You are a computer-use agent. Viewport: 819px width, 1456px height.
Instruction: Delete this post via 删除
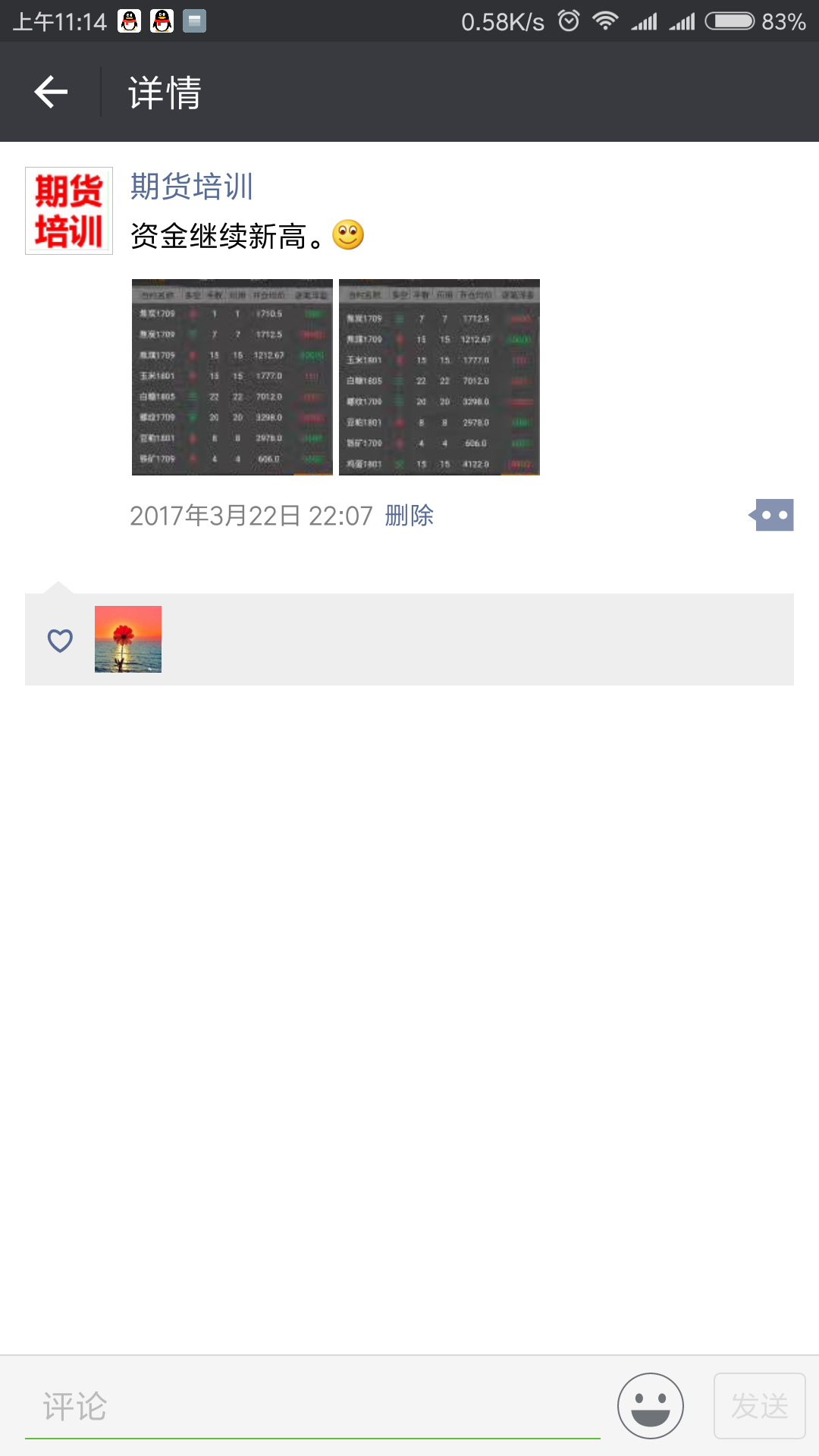(x=409, y=516)
